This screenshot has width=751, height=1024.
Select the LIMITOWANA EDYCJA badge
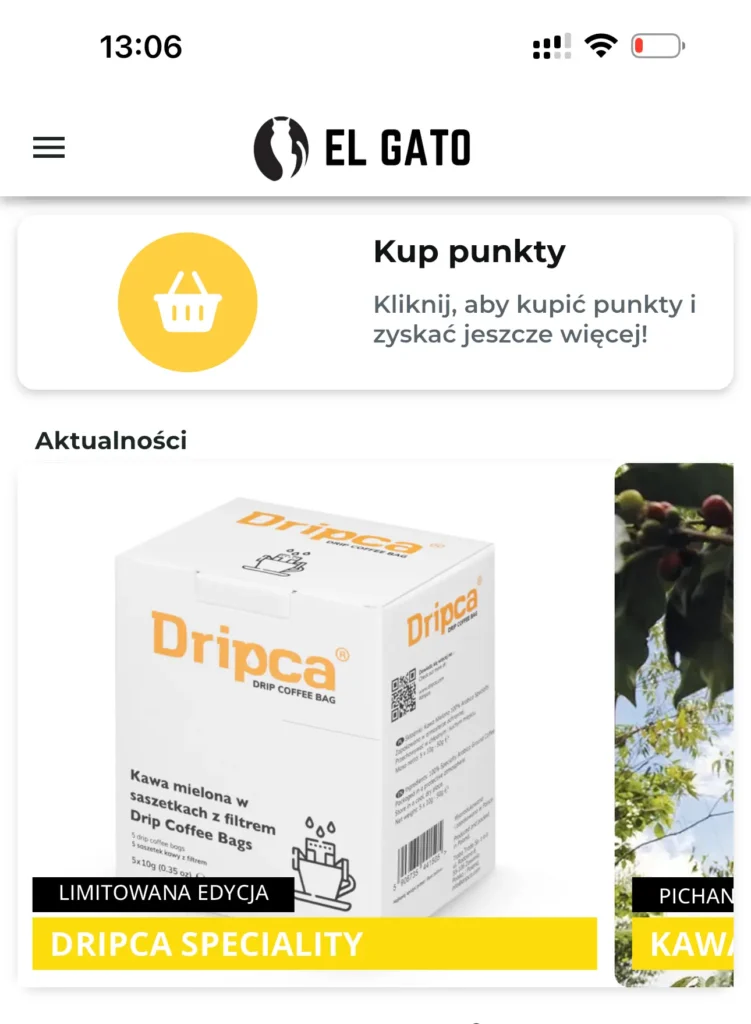click(x=163, y=895)
